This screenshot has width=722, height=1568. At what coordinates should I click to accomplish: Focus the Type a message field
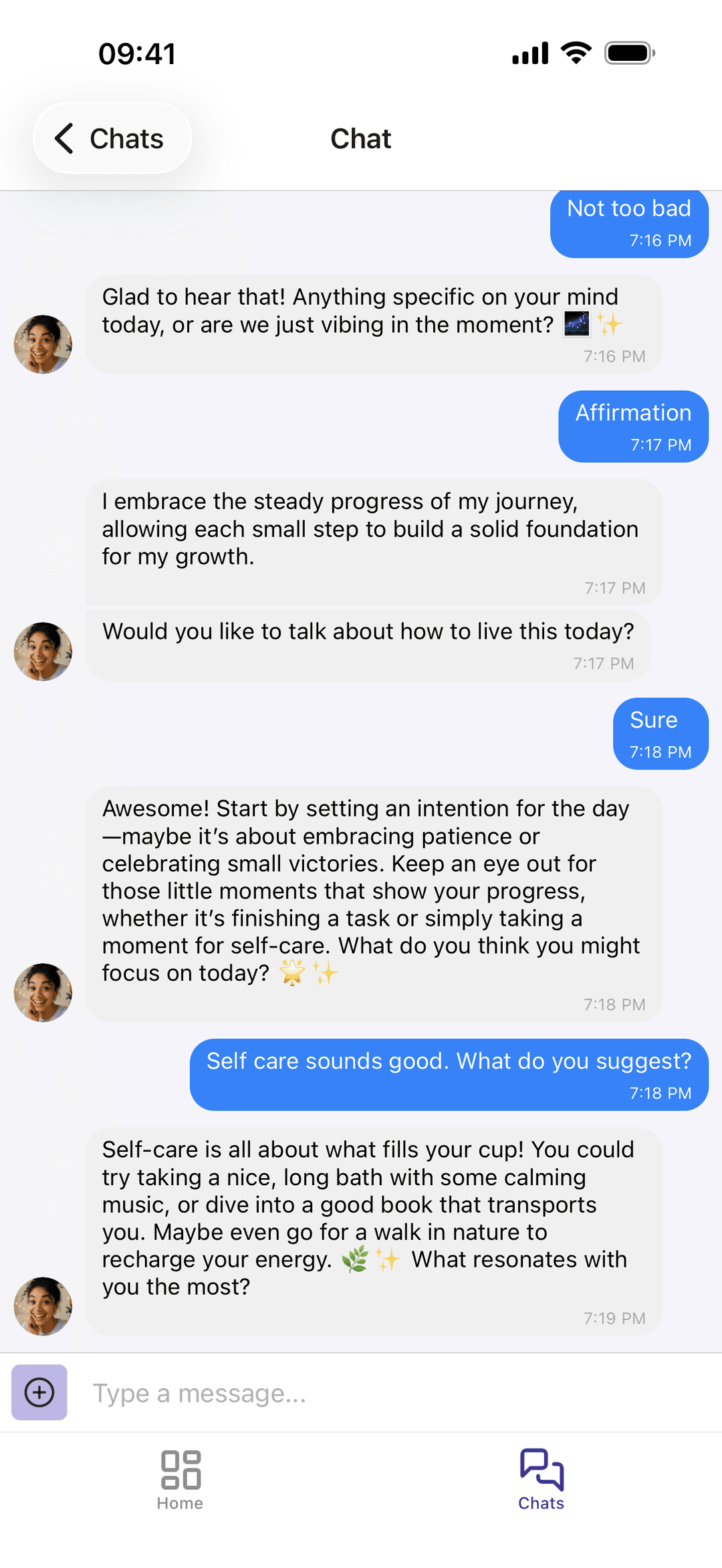click(394, 1393)
